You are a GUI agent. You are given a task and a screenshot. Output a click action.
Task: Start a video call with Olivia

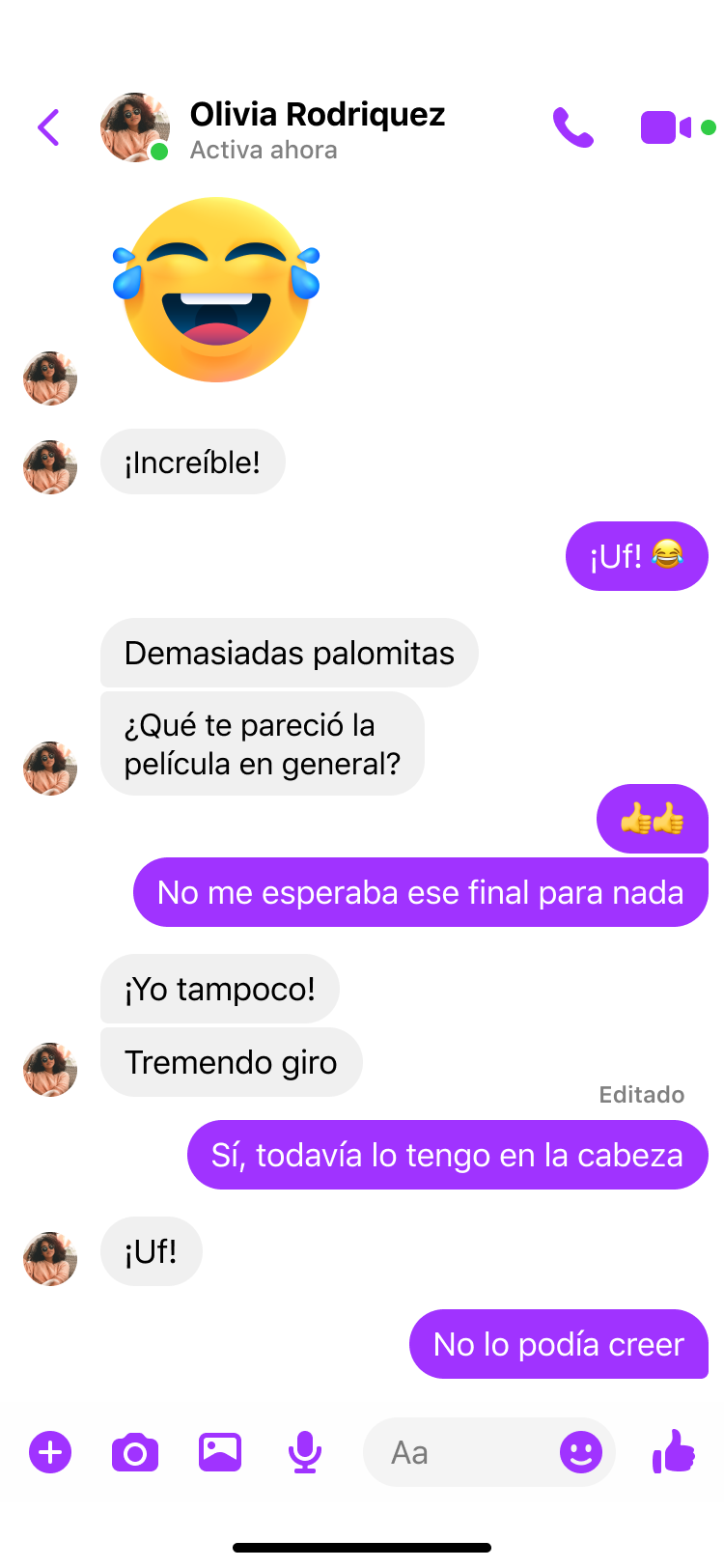coord(665,127)
